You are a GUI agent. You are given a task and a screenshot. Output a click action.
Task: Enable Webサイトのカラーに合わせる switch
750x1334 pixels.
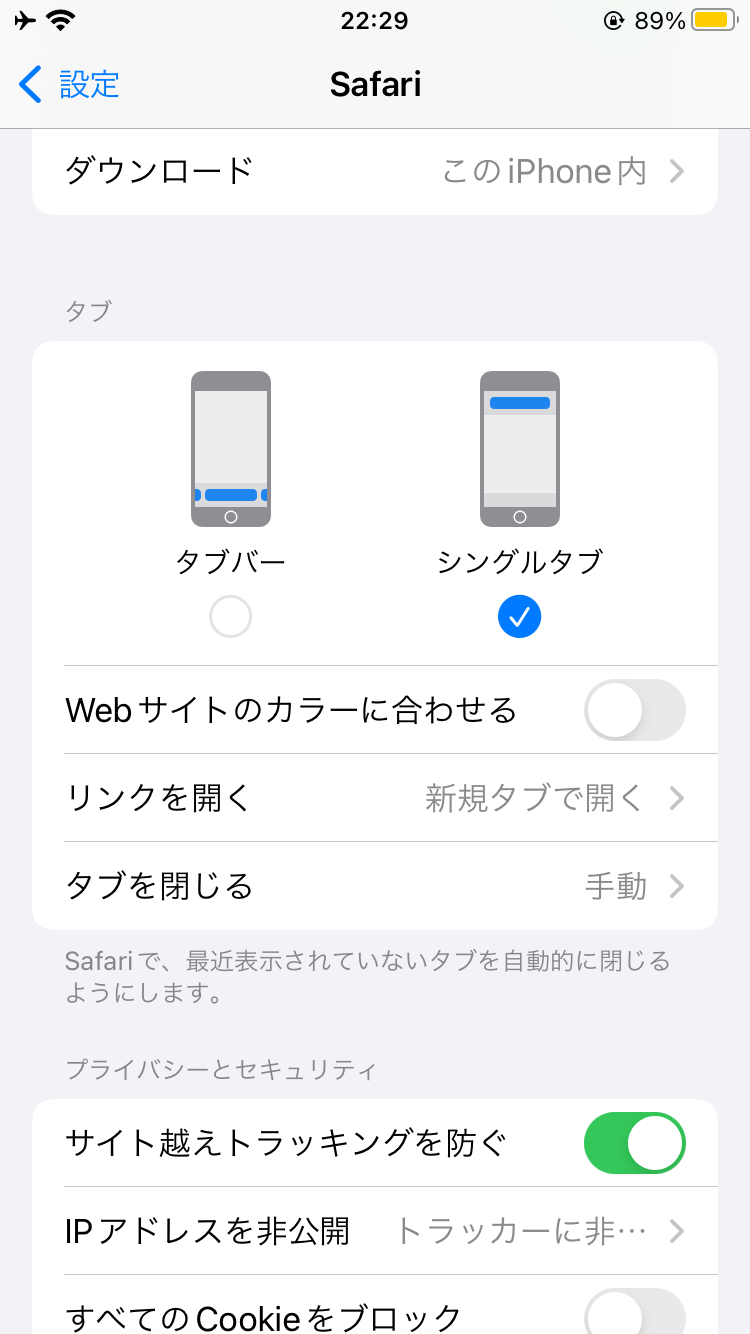(x=635, y=710)
